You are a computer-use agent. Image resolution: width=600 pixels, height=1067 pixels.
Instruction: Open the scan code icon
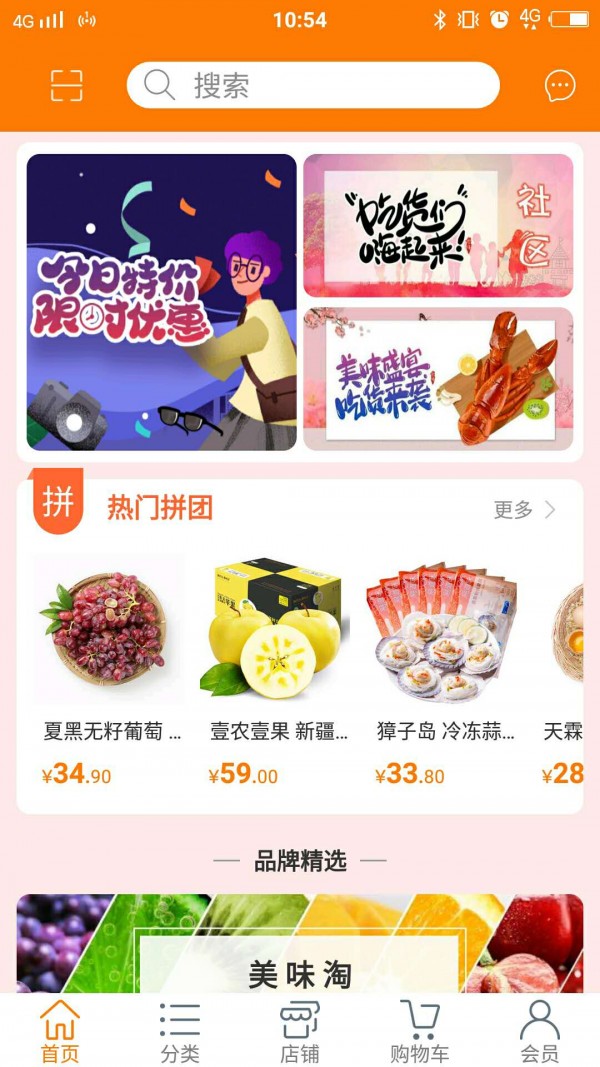click(x=67, y=86)
